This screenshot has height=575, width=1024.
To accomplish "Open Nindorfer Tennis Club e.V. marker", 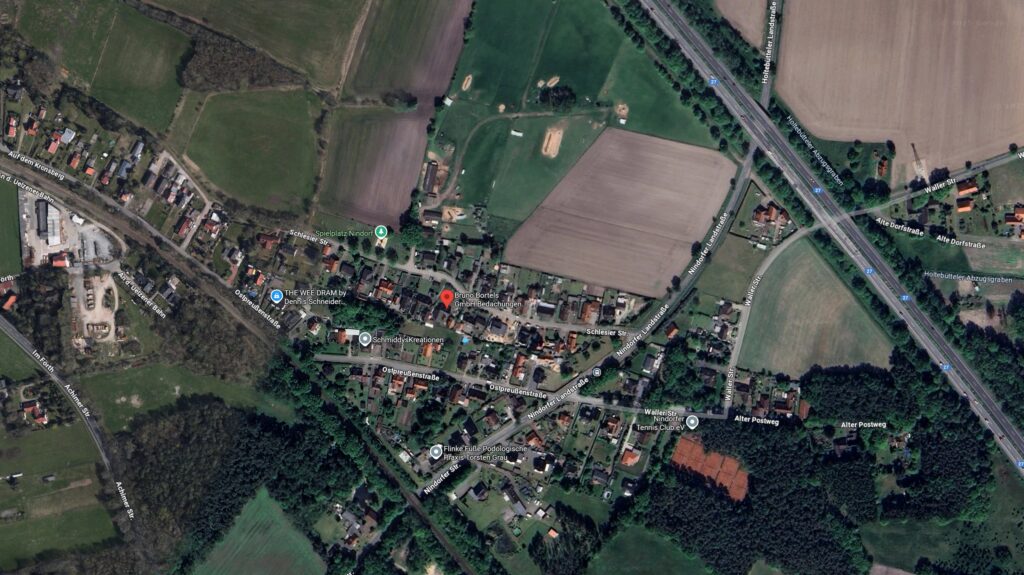I will [691, 422].
